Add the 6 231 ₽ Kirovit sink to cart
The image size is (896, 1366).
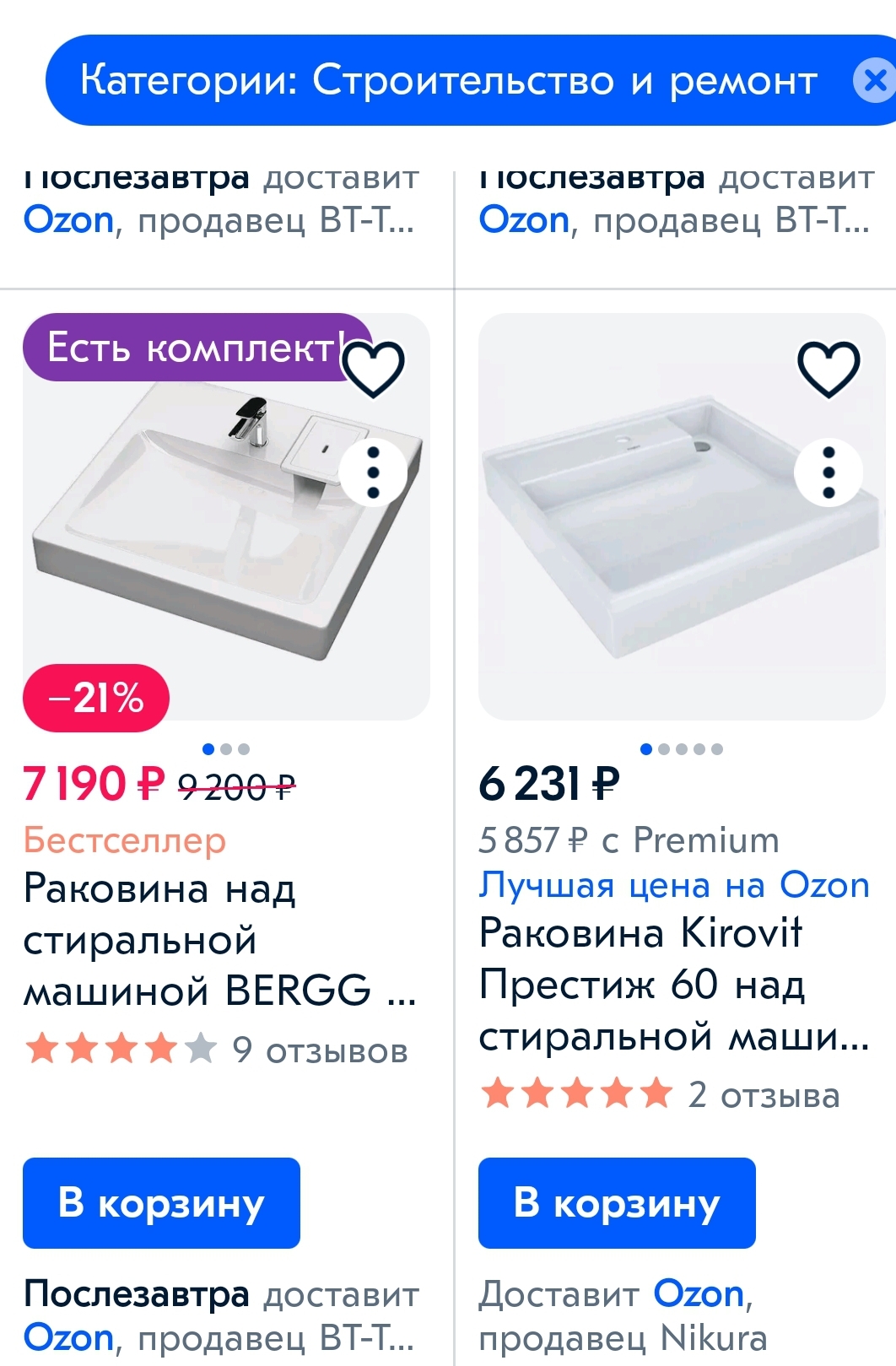[617, 1202]
